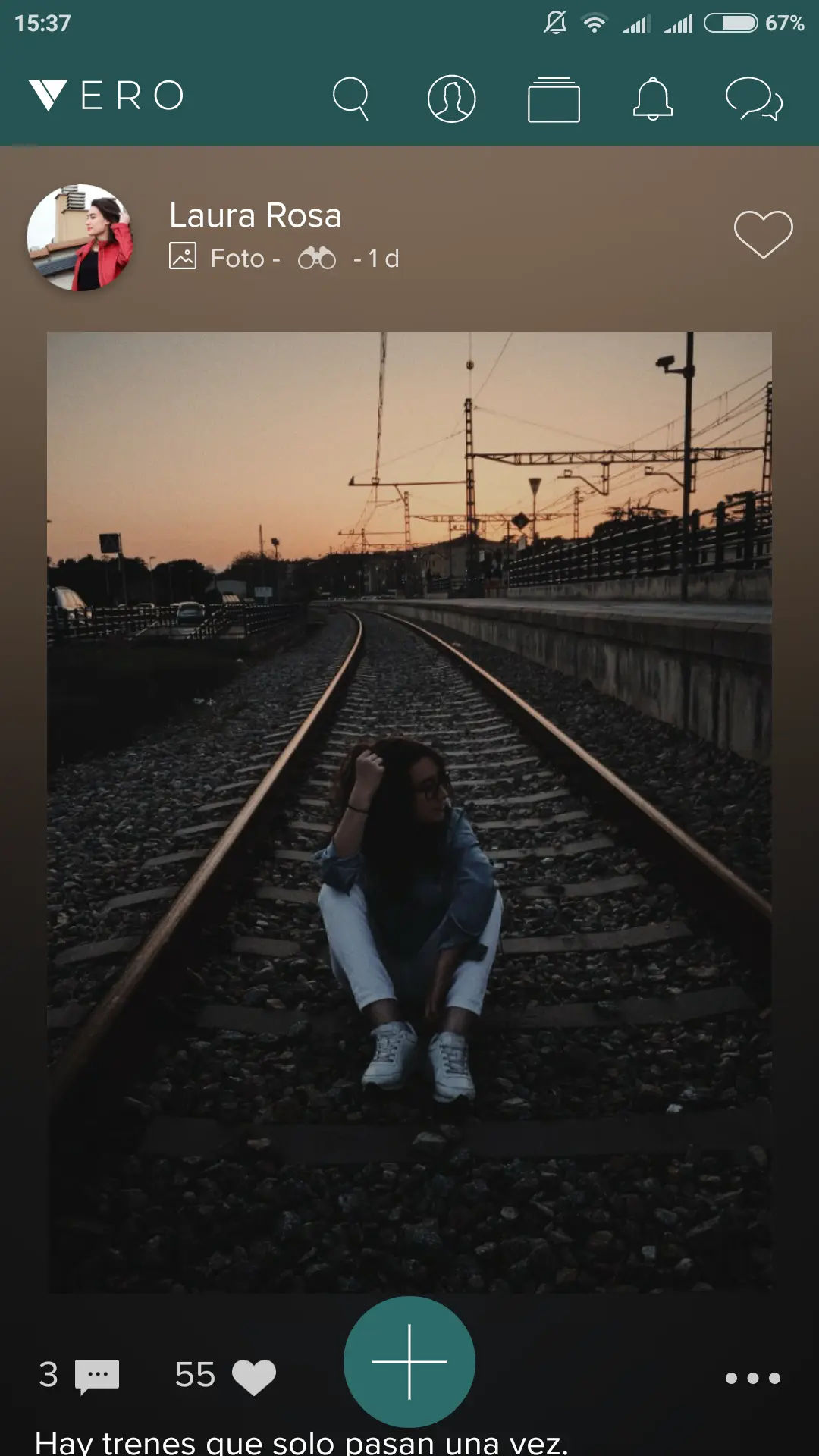Open Laura Rosa's profile picture
The image size is (819, 1456).
pyautogui.click(x=80, y=237)
